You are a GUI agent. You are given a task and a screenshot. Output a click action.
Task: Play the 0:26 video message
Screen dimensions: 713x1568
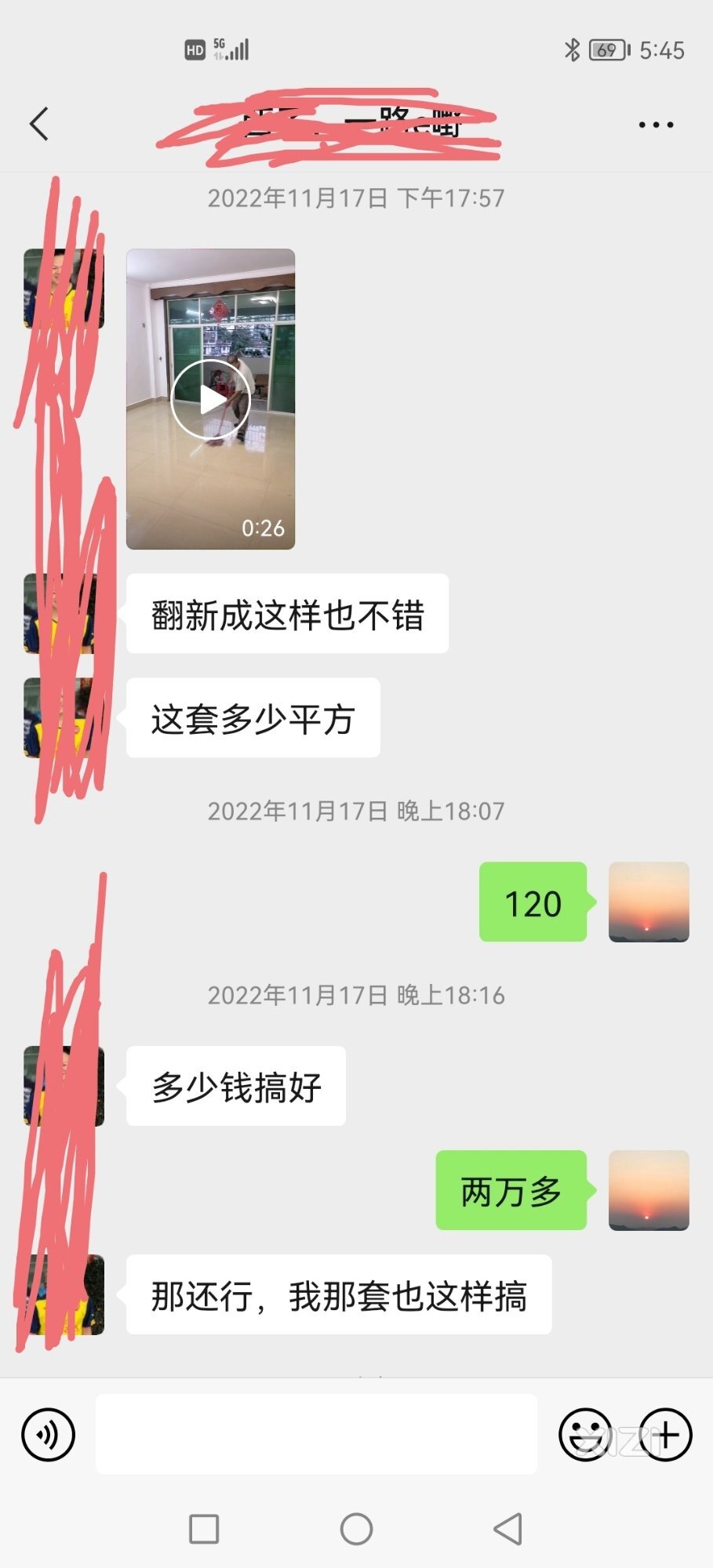point(210,400)
